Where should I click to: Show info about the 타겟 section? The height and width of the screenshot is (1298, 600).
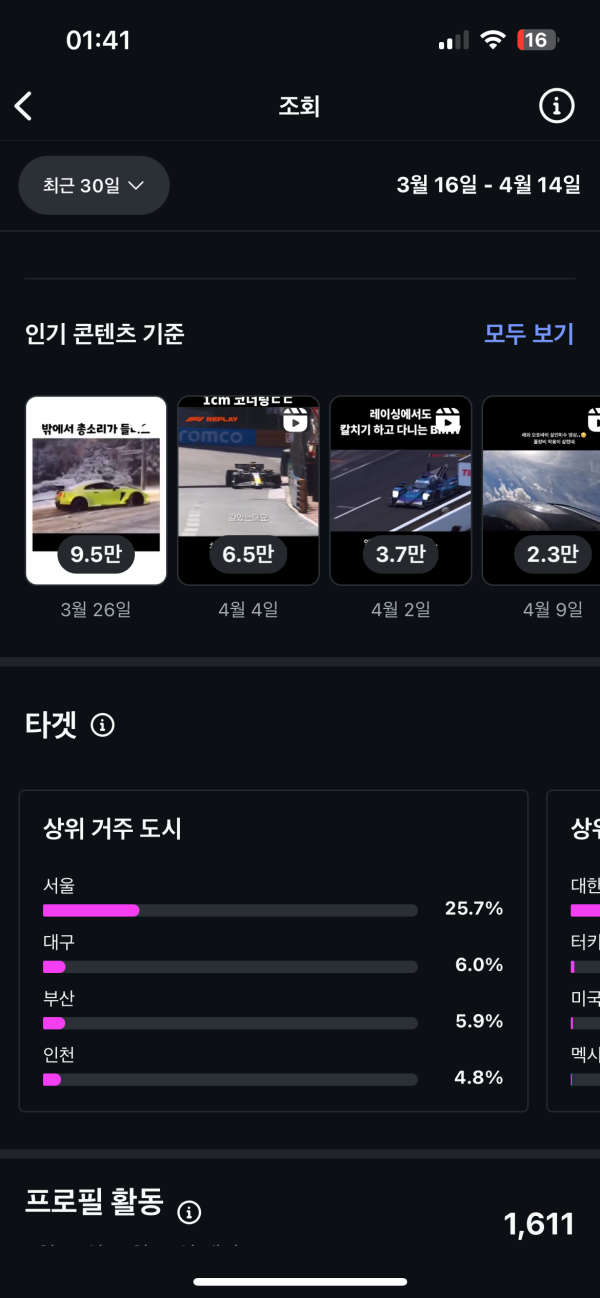pos(103,726)
